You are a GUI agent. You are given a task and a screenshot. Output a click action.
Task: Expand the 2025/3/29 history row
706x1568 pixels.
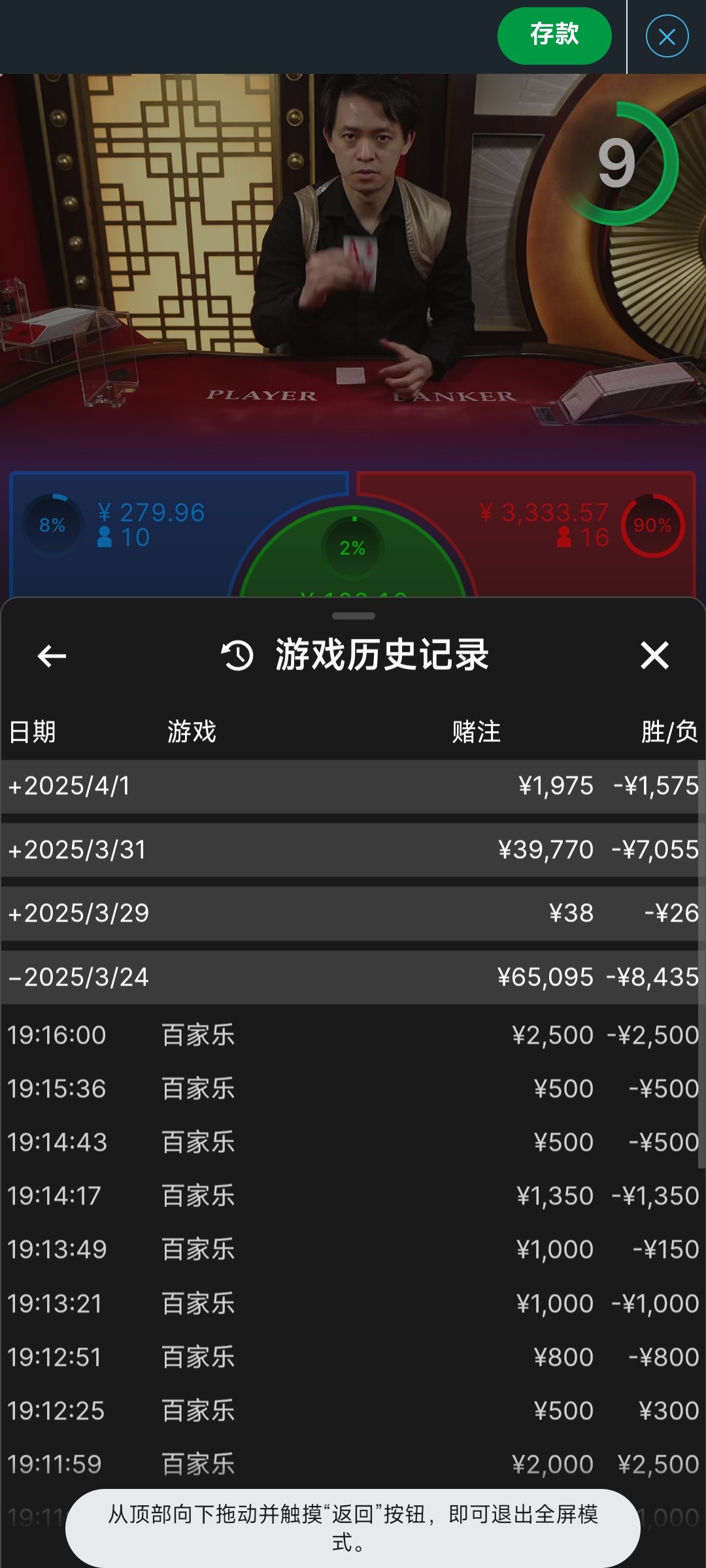coord(353,913)
